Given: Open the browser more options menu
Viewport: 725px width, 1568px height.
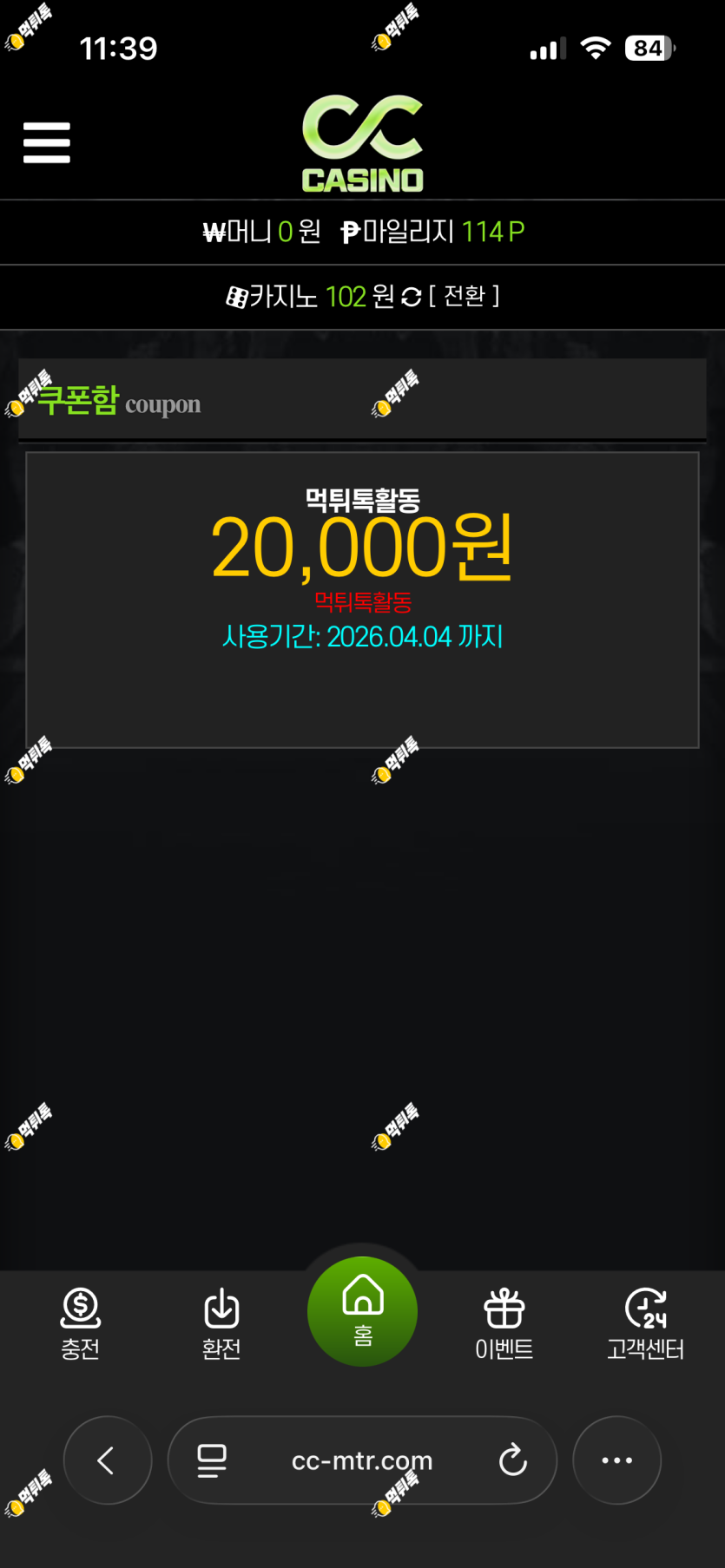Looking at the screenshot, I should 617,1460.
